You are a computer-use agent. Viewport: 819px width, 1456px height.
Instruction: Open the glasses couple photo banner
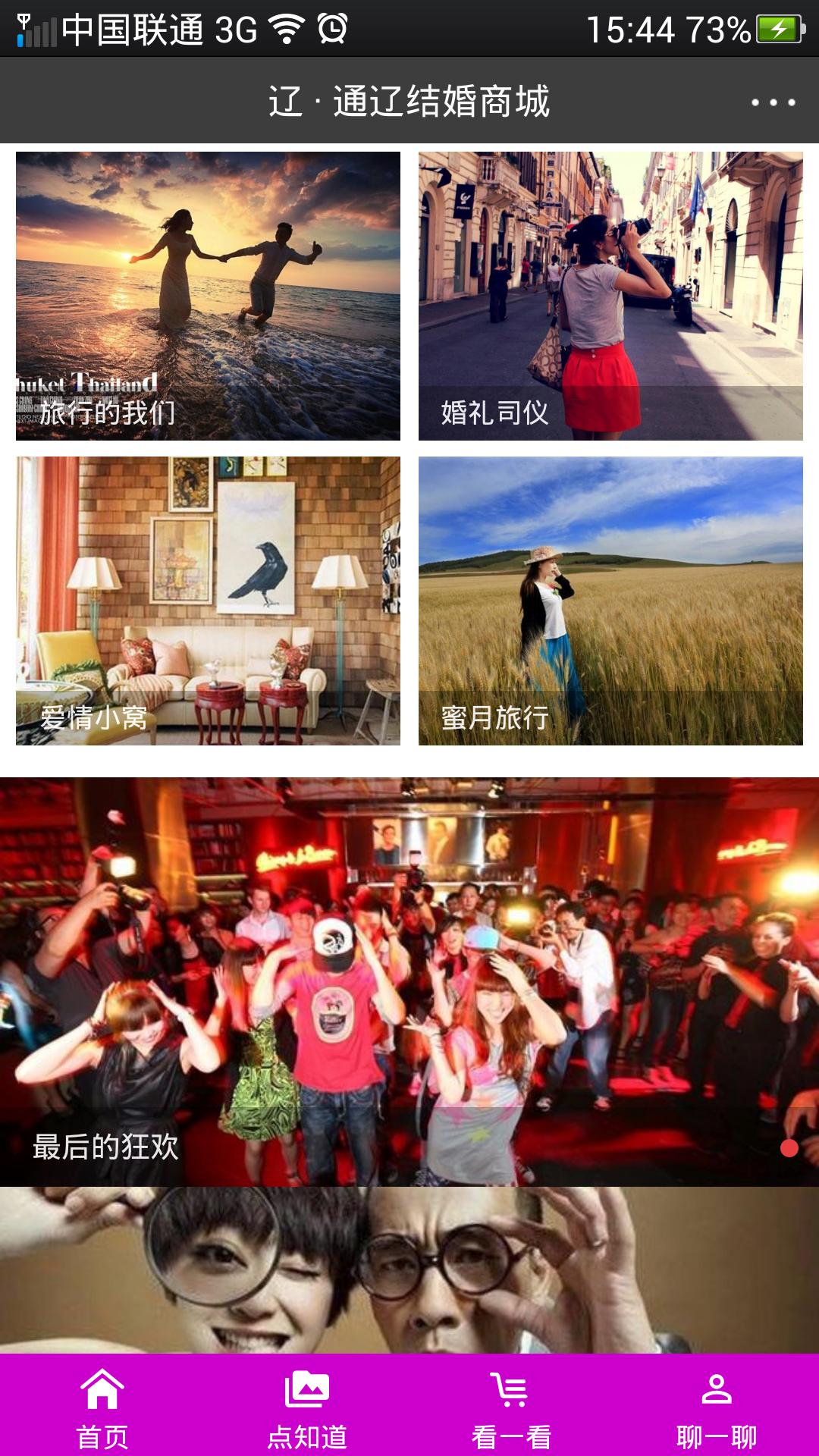409,1270
